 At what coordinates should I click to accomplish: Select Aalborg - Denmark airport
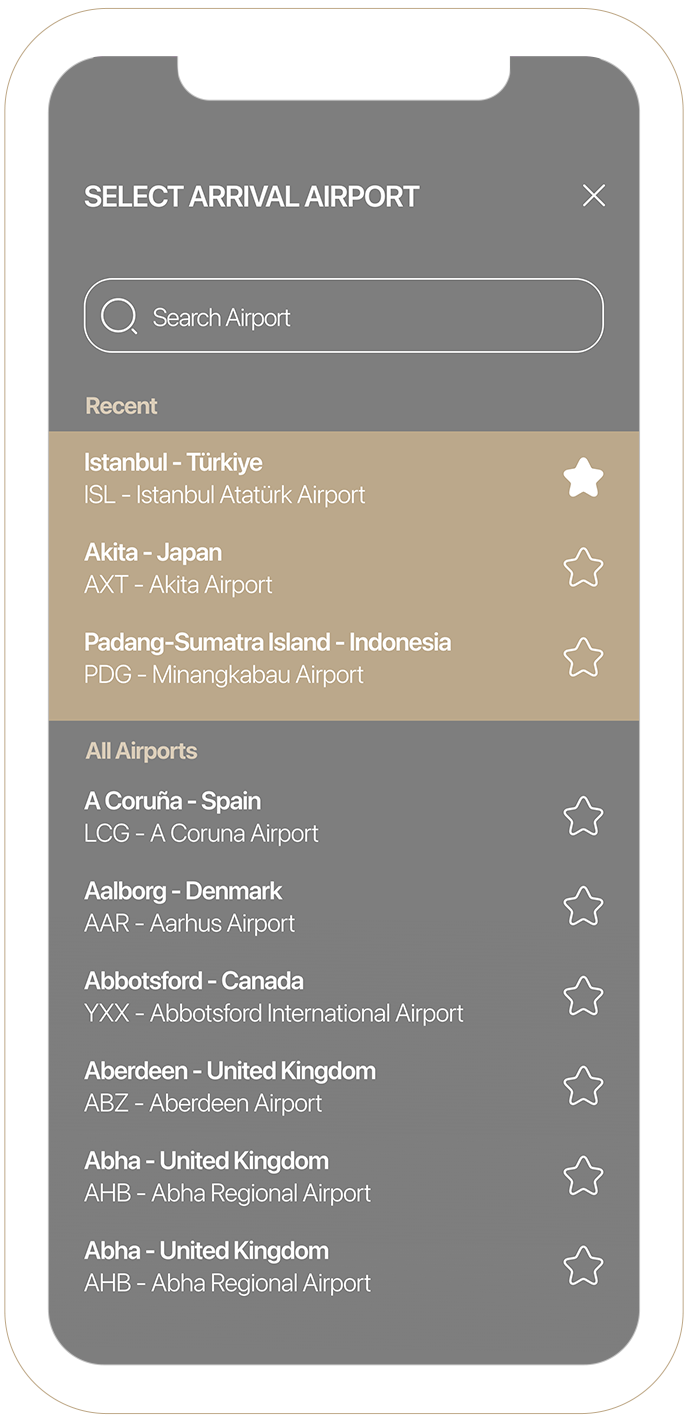[190, 907]
